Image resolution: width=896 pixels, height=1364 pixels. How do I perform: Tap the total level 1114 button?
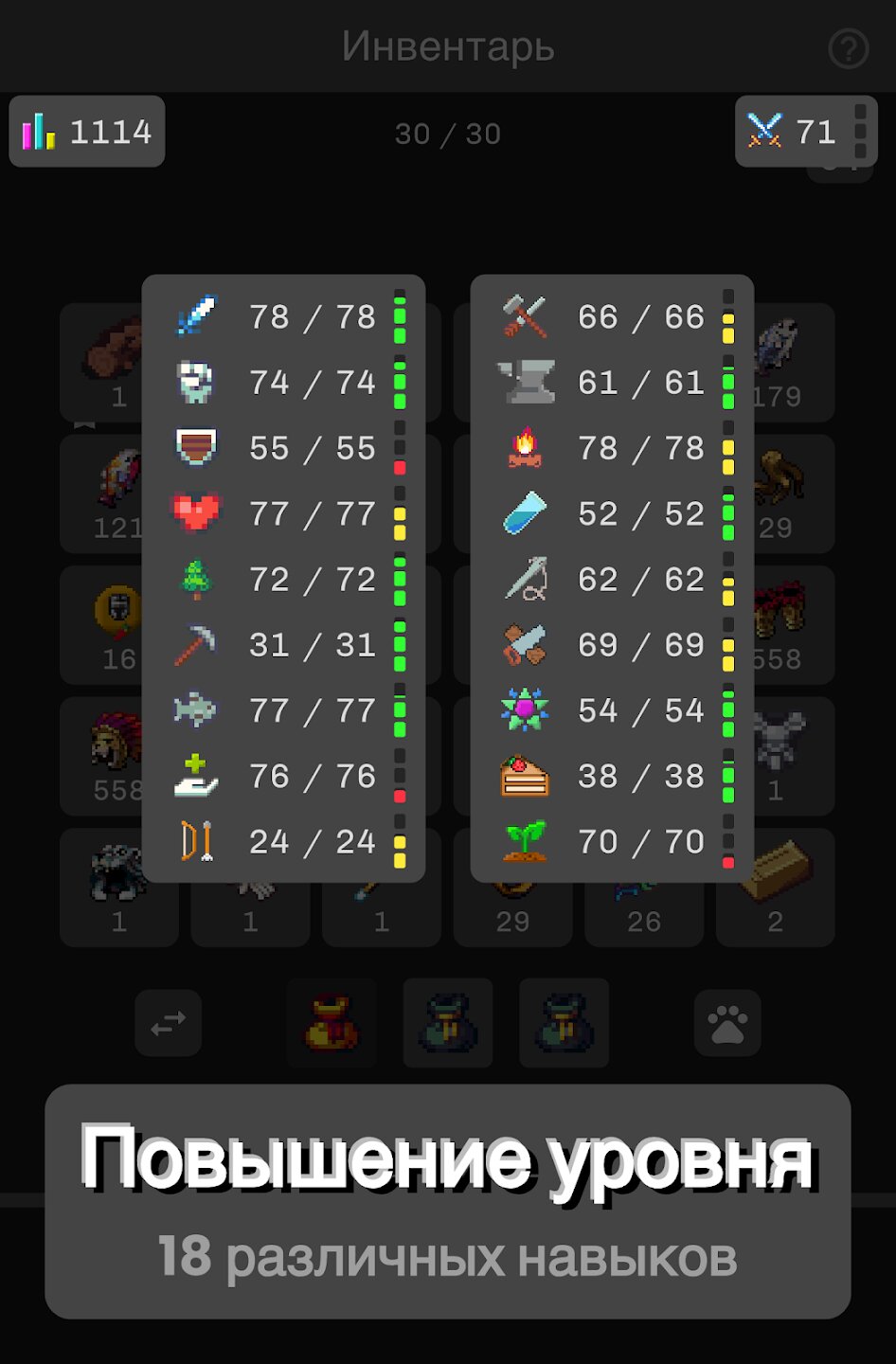[x=87, y=132]
